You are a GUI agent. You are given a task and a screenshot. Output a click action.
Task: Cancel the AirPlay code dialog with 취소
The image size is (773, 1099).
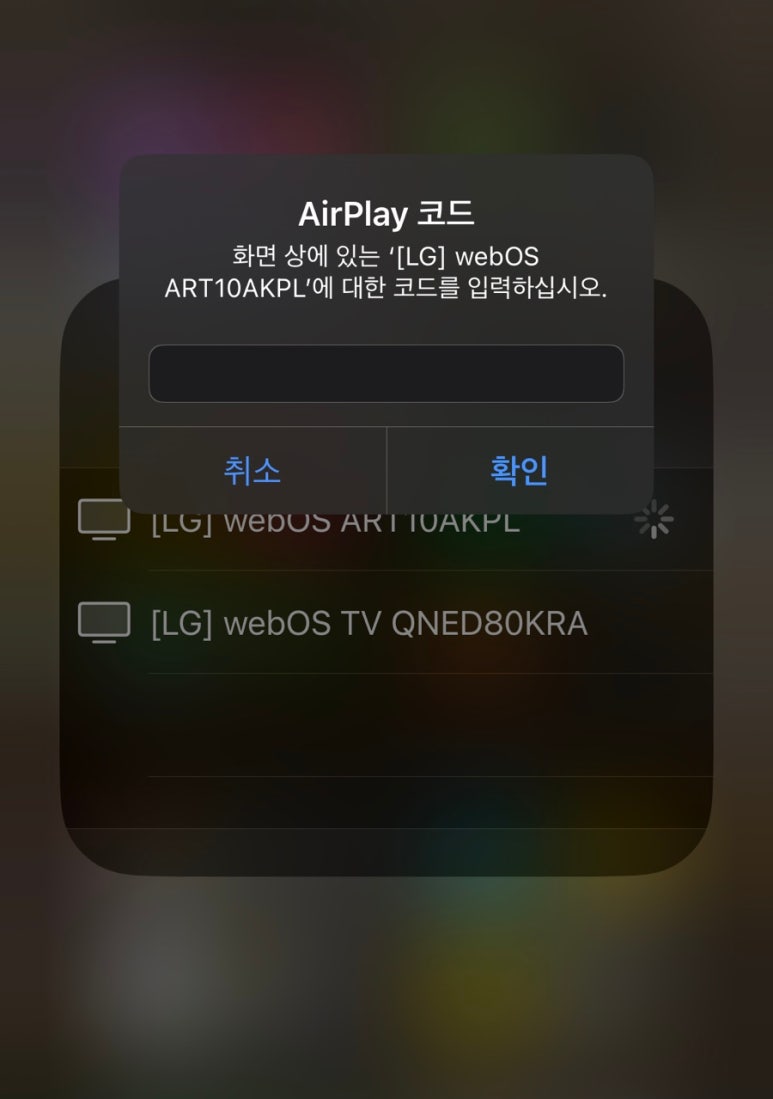click(x=252, y=470)
